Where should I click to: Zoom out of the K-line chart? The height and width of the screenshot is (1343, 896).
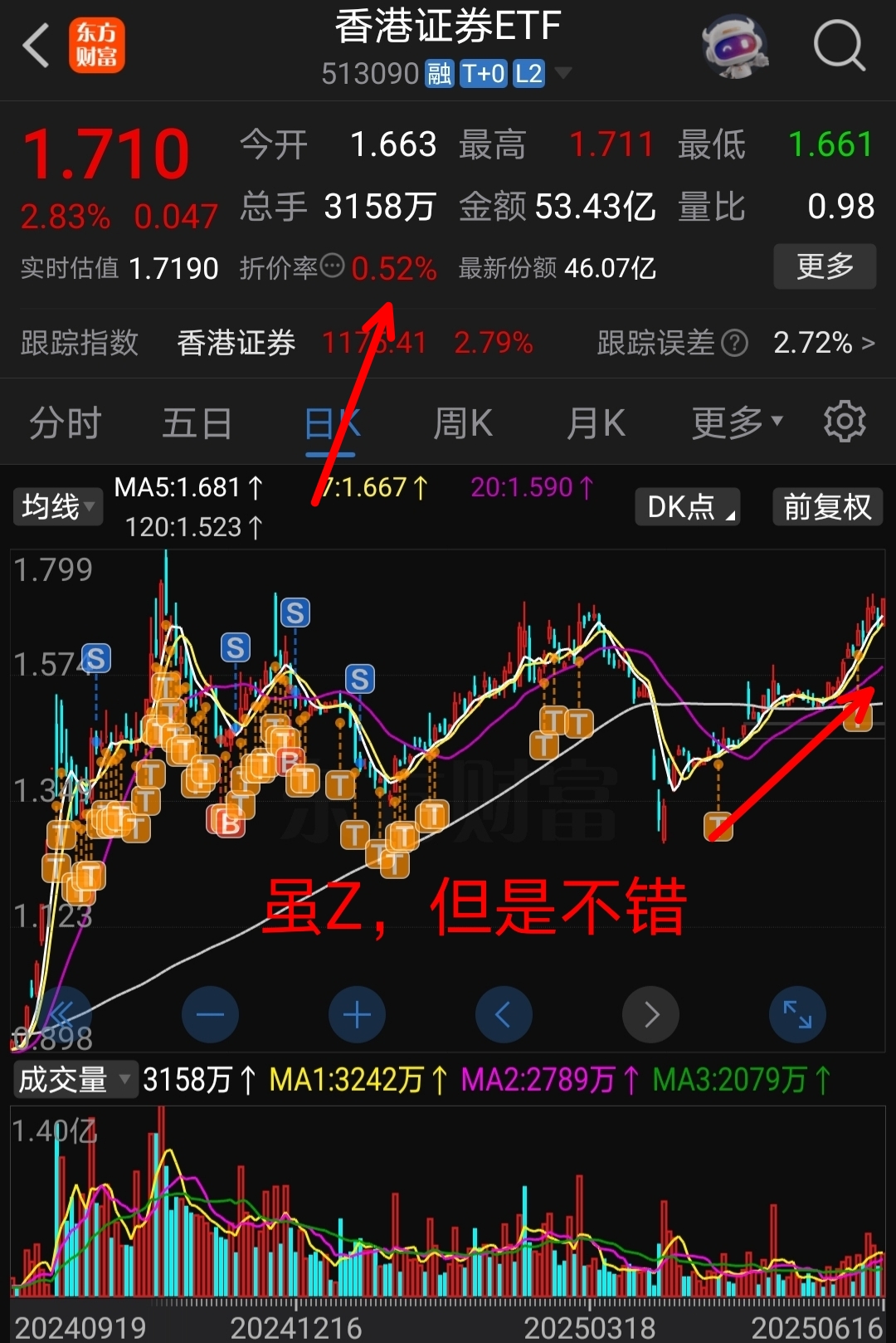(x=210, y=1014)
